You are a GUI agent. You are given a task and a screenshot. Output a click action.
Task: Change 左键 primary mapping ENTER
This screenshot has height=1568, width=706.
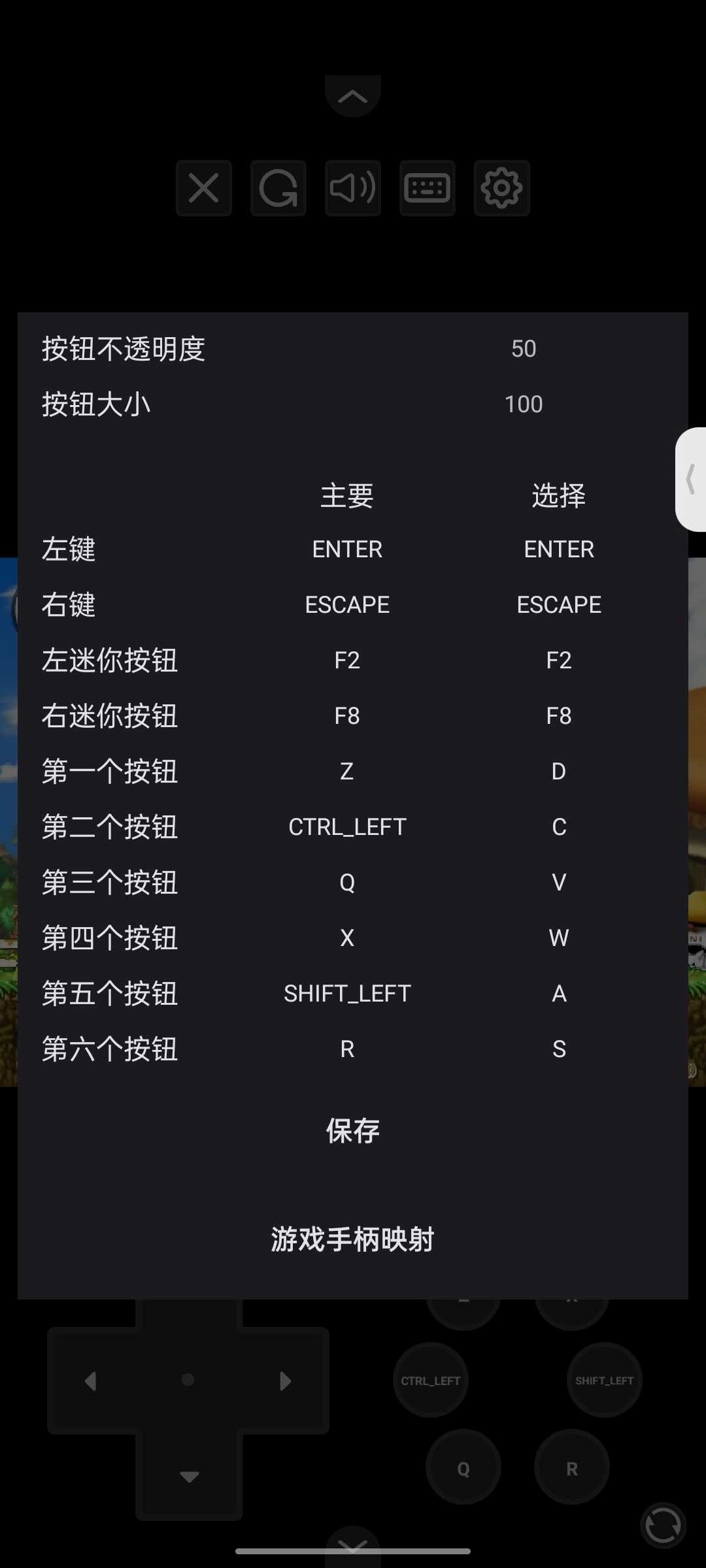347,549
